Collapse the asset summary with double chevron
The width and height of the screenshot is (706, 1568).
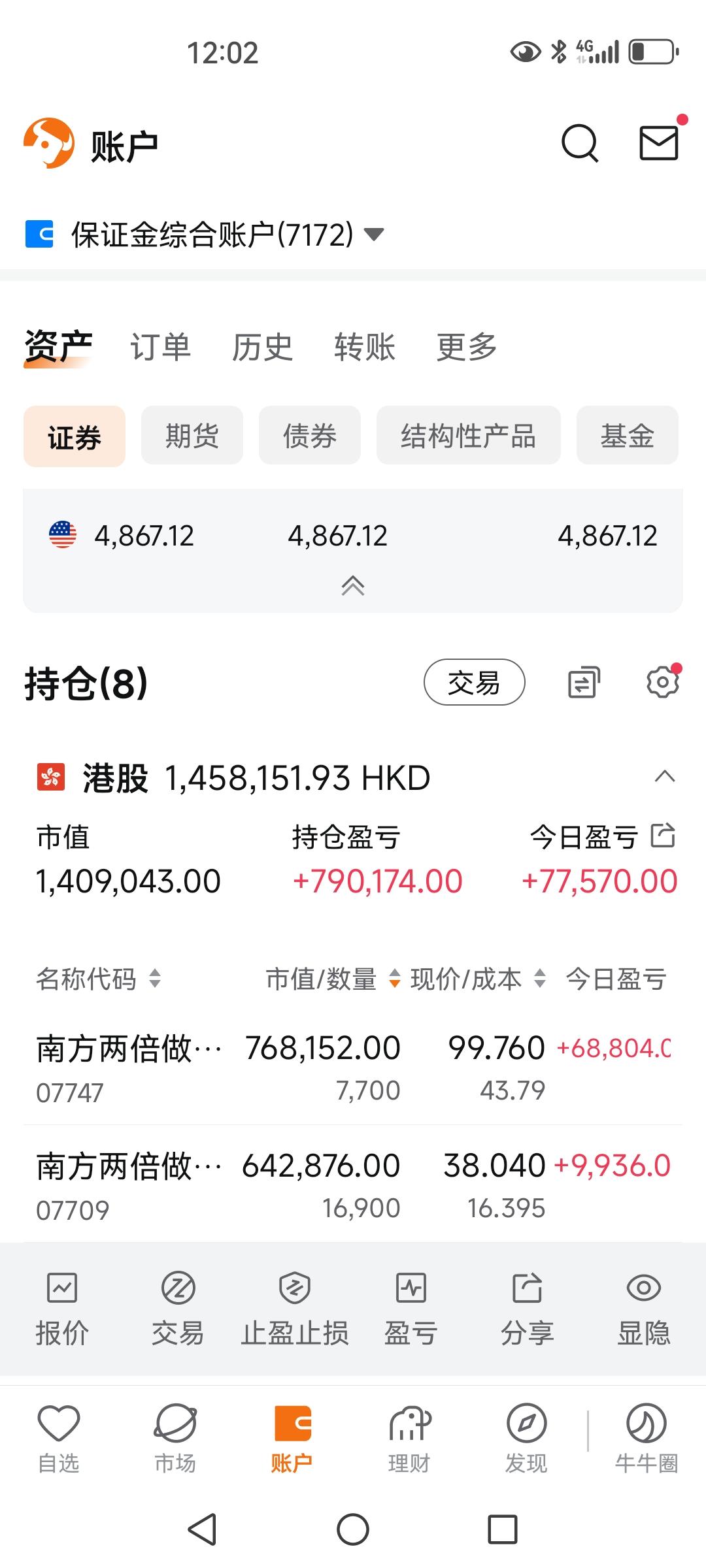click(353, 585)
